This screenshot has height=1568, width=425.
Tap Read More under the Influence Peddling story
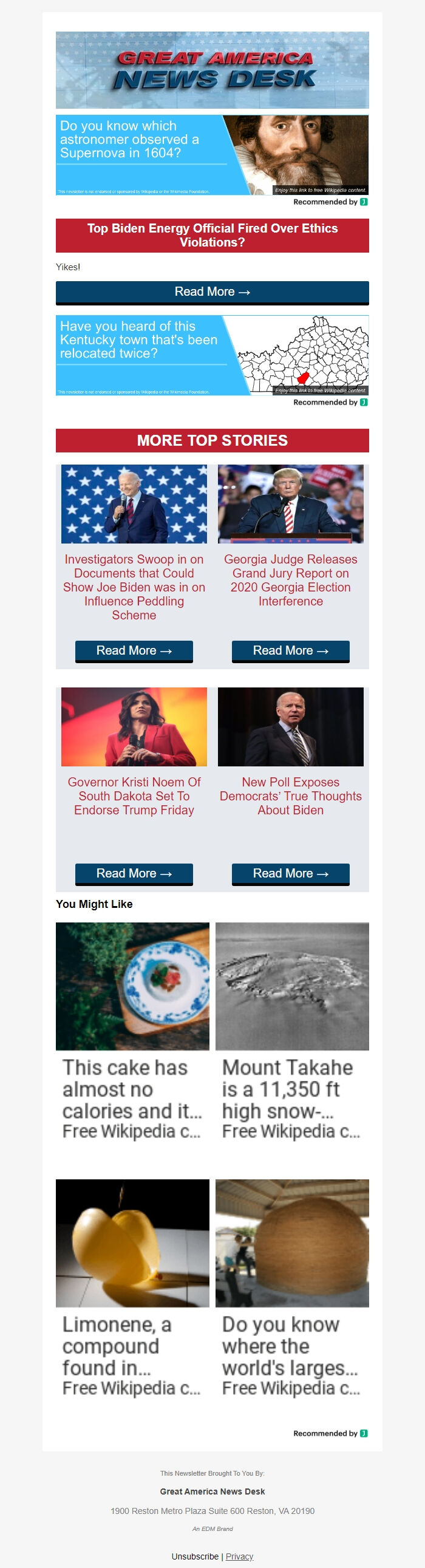[134, 650]
